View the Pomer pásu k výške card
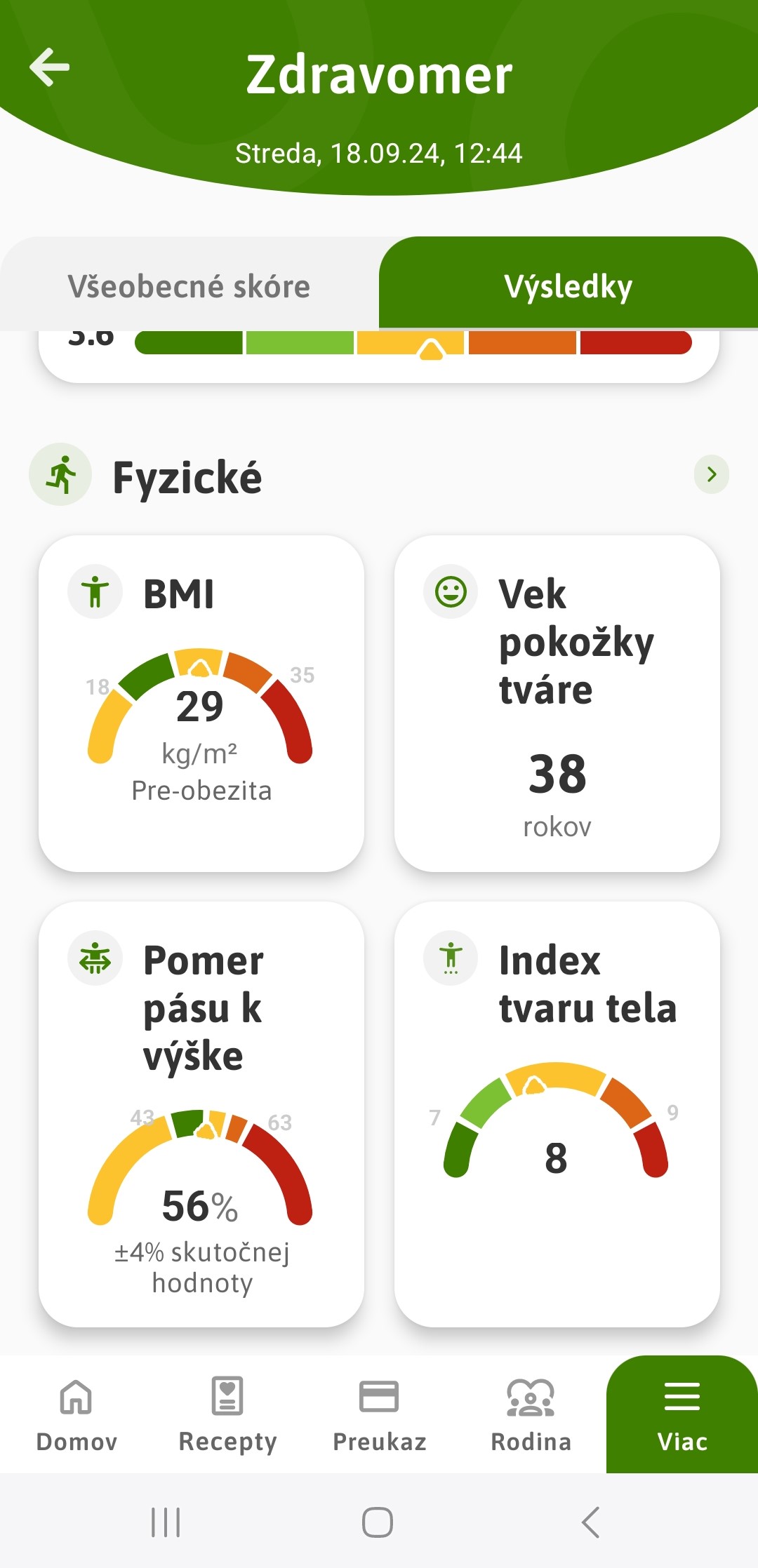This screenshot has height=1568, width=758. click(201, 1113)
